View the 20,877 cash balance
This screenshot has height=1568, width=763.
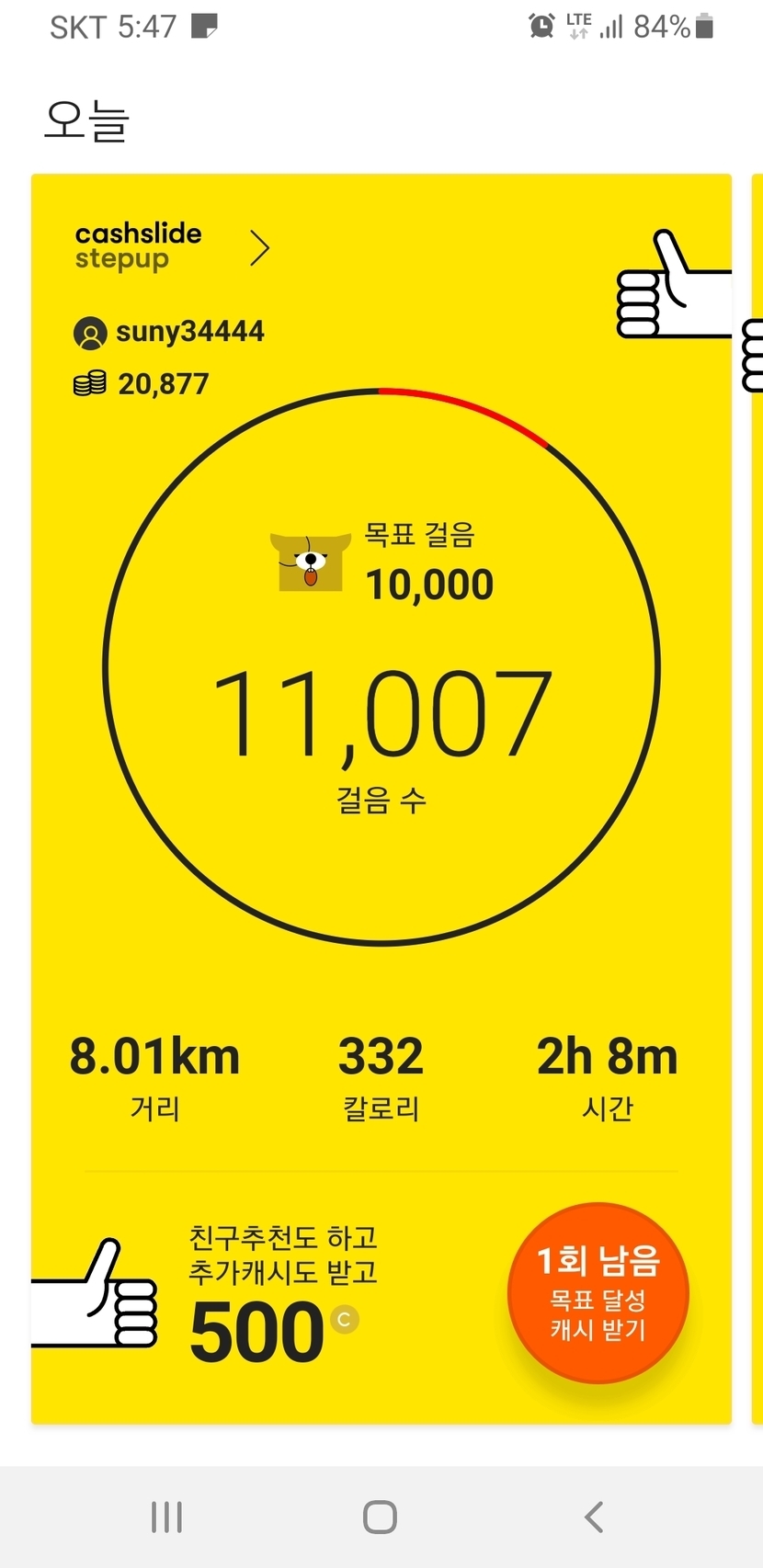pos(142,383)
